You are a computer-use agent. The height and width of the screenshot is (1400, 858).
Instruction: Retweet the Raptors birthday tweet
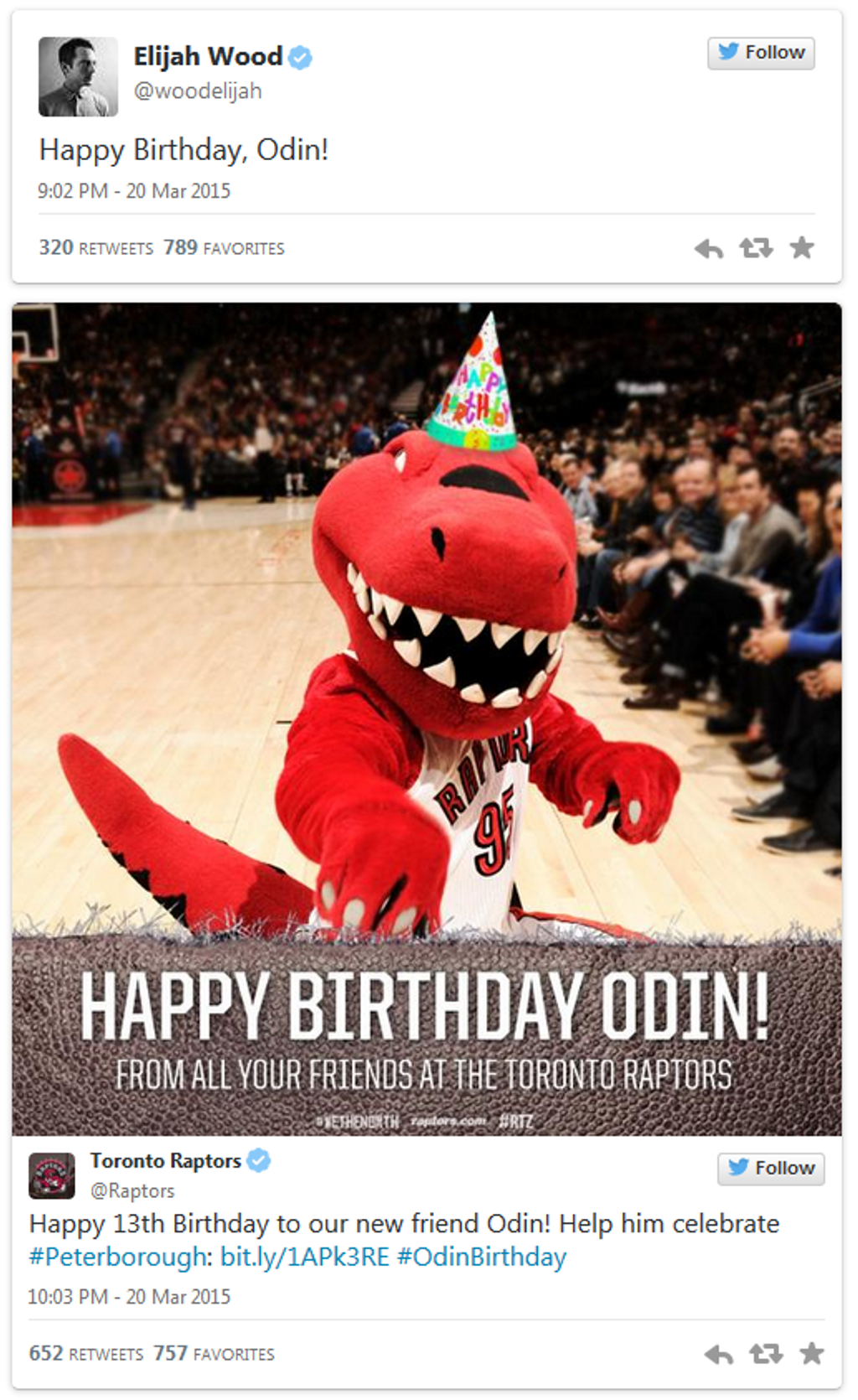pos(765,1353)
